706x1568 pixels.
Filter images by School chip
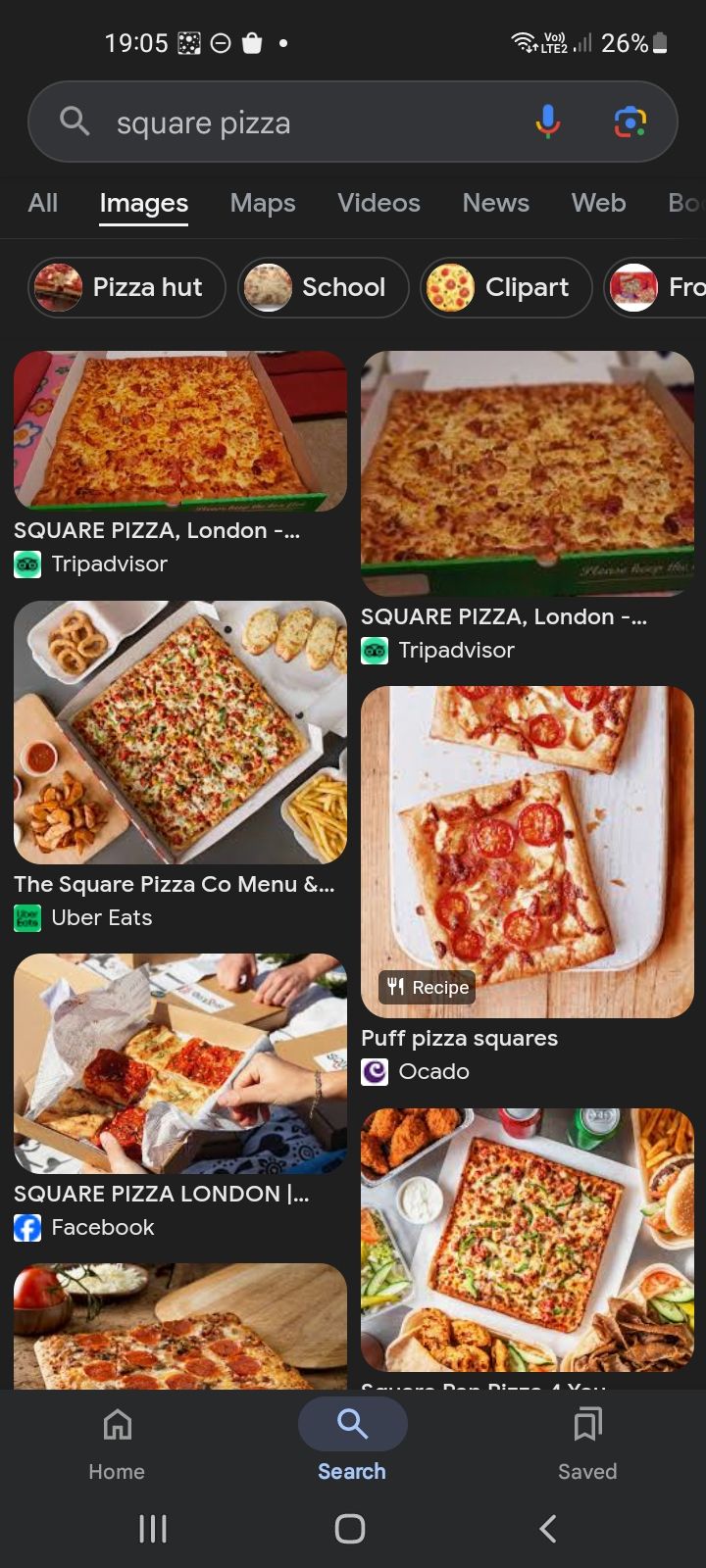point(324,287)
